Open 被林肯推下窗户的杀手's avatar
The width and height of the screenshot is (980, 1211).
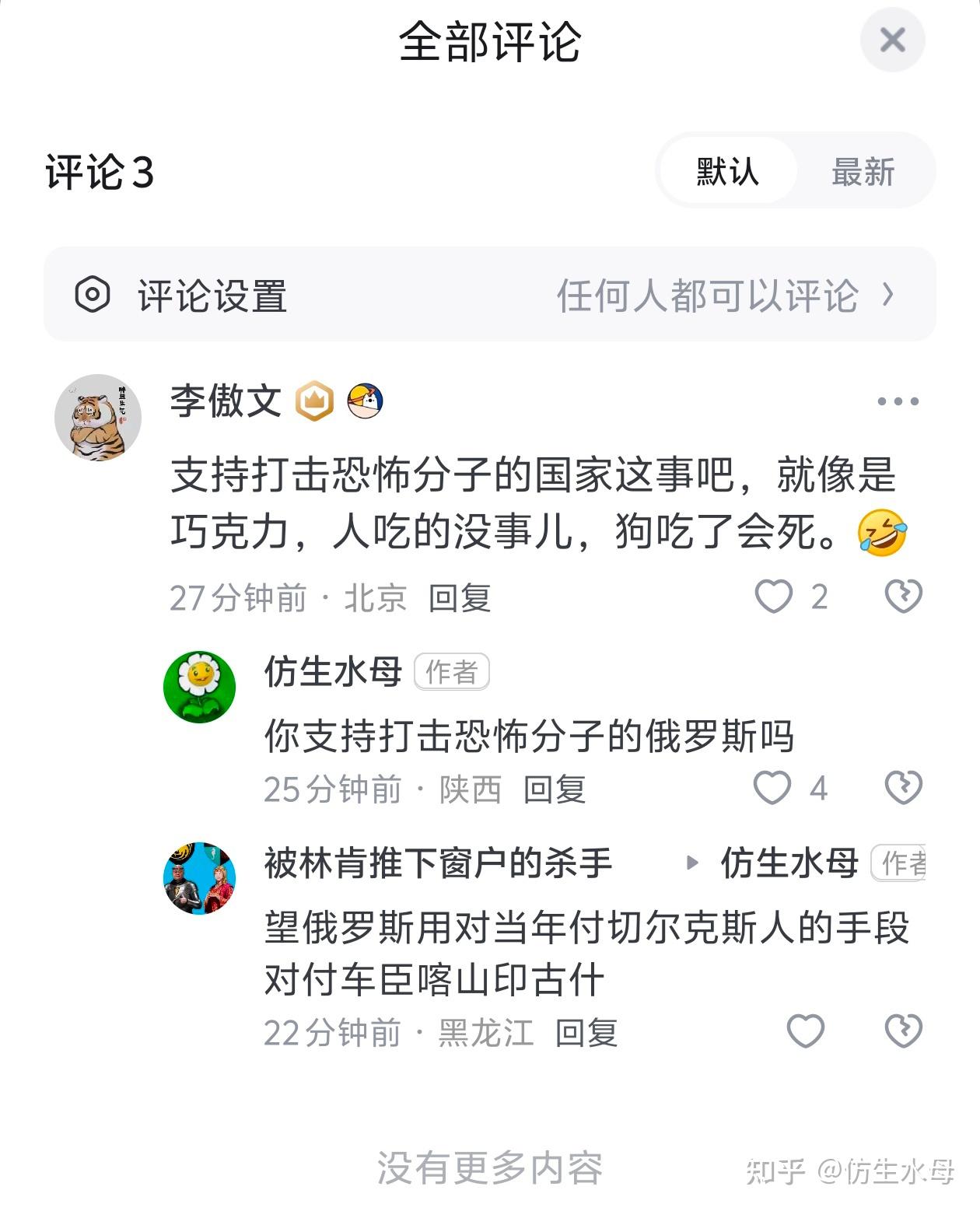(x=199, y=878)
